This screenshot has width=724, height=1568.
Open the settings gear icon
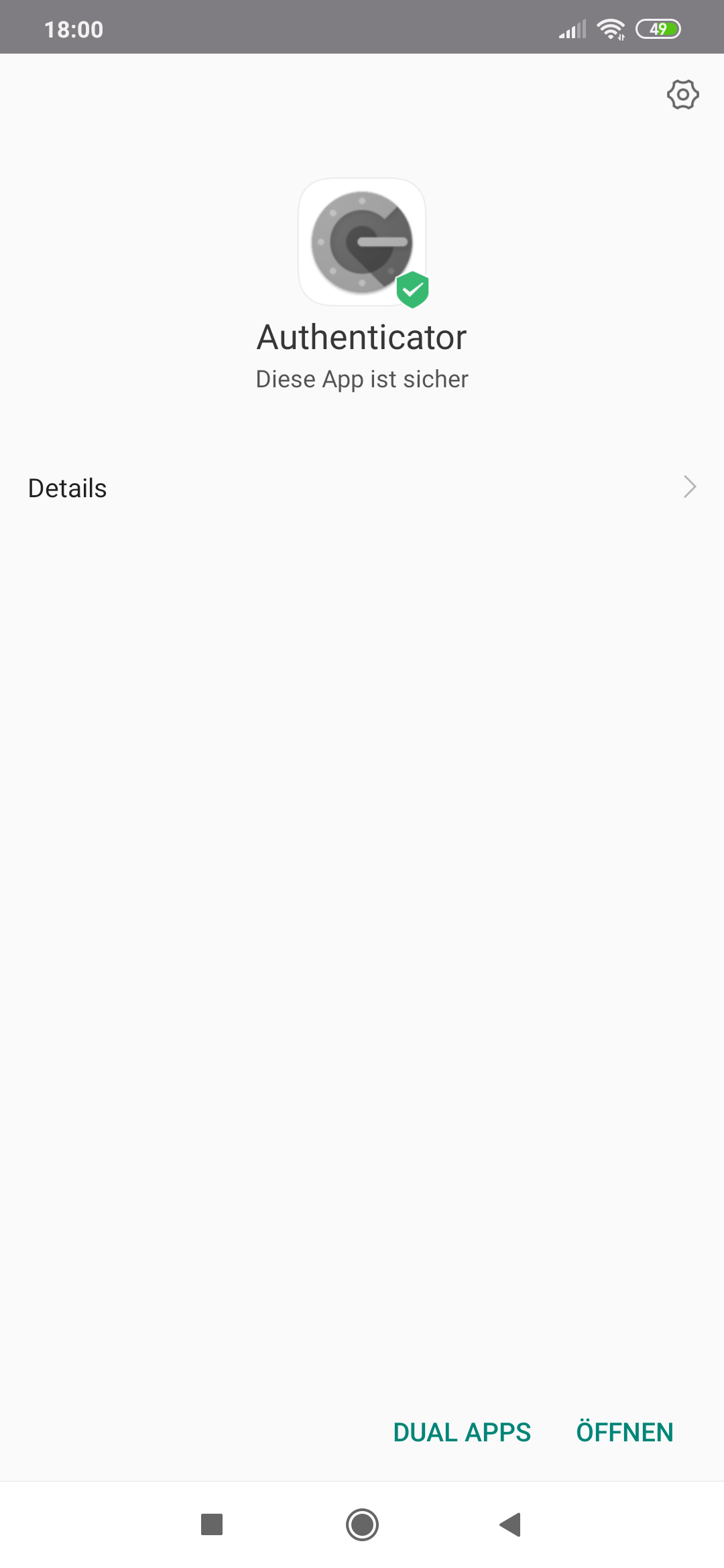(682, 94)
